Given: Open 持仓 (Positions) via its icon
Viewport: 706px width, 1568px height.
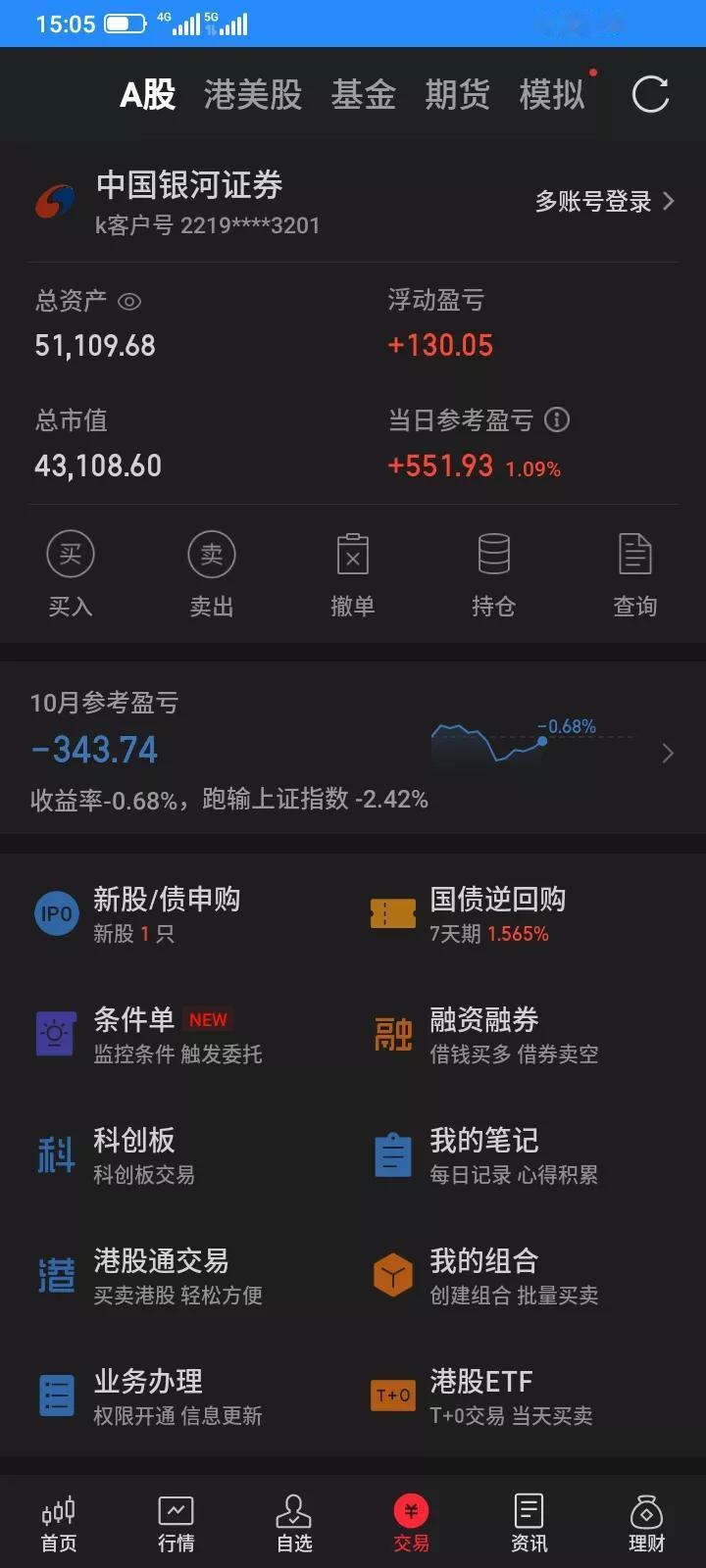Looking at the screenshot, I should click(494, 554).
